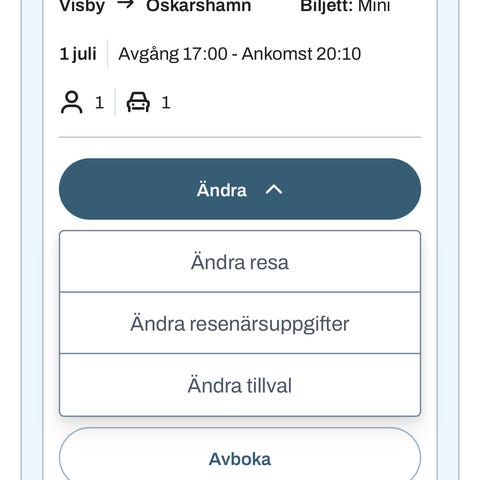Open Ändra tillval option
The image size is (480, 480).
(240, 385)
